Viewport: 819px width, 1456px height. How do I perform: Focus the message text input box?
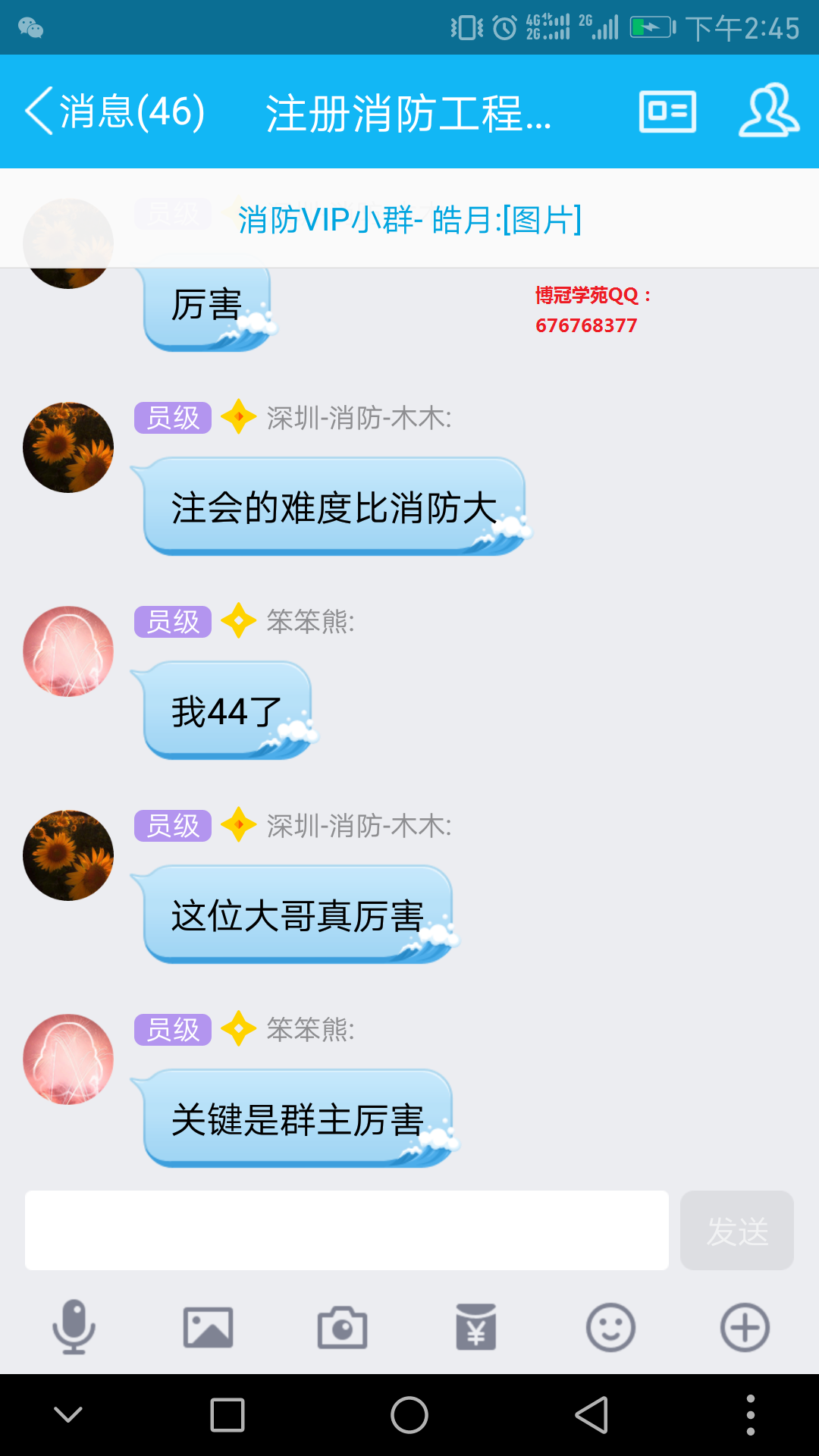point(347,1230)
